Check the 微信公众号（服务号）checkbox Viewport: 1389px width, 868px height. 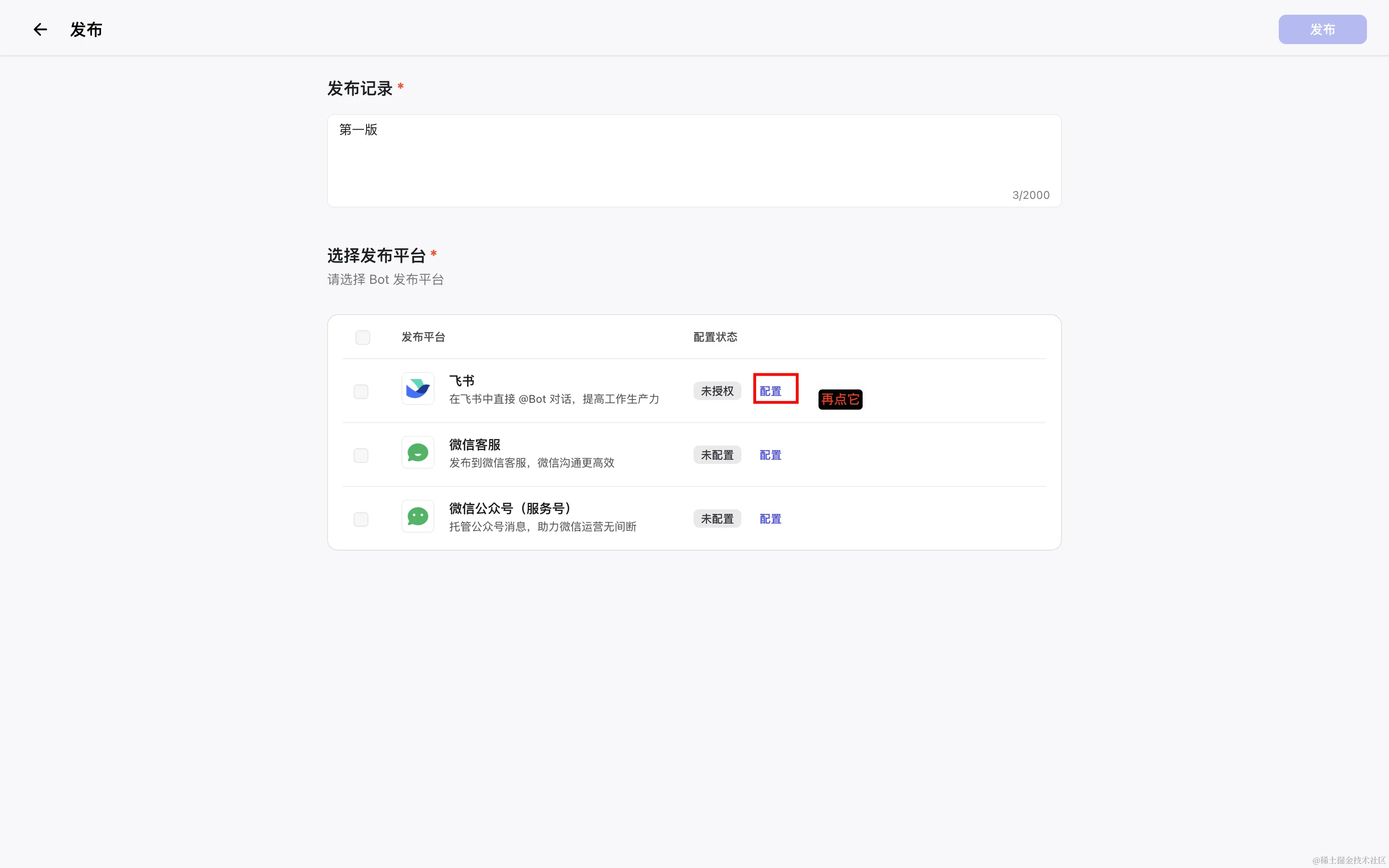361,519
